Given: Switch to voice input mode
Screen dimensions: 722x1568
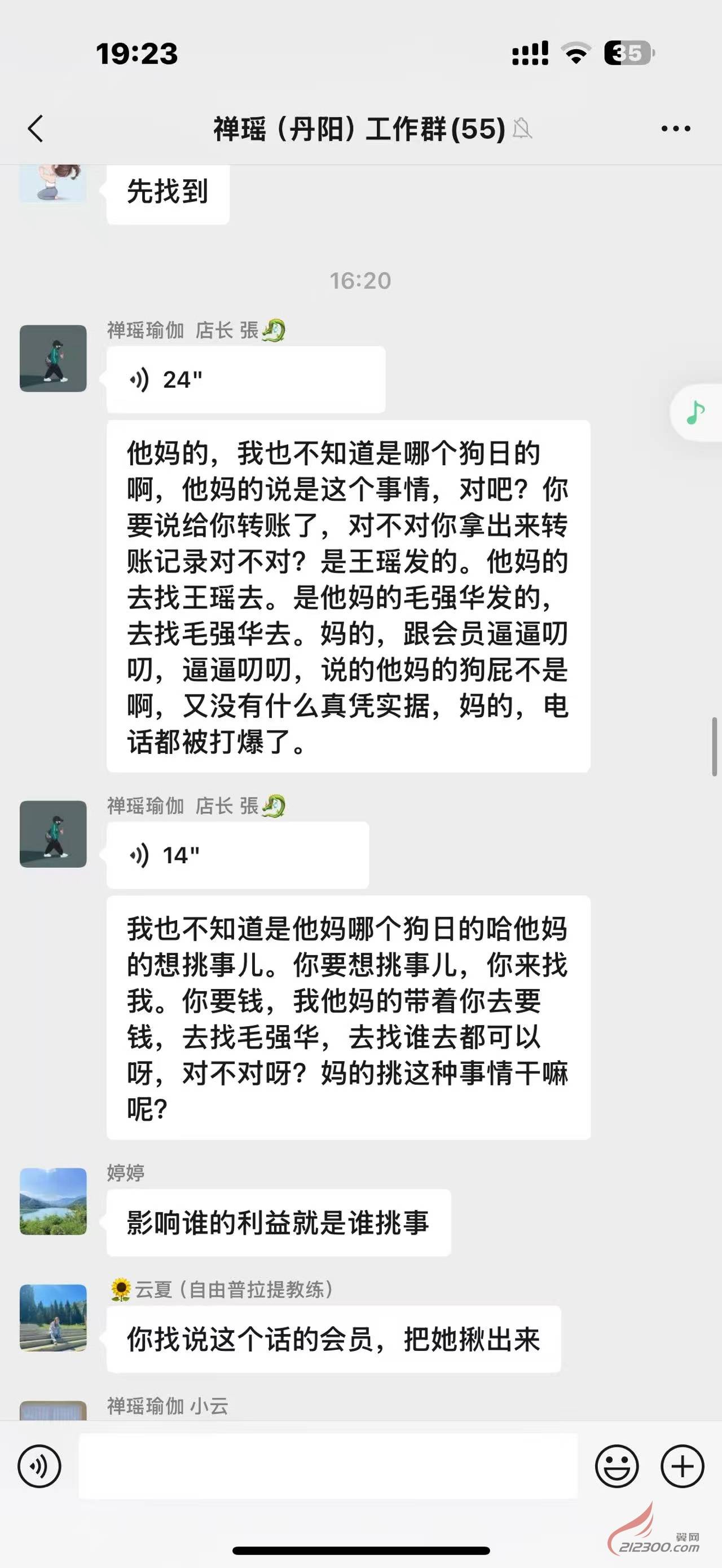Looking at the screenshot, I should click(39, 1467).
